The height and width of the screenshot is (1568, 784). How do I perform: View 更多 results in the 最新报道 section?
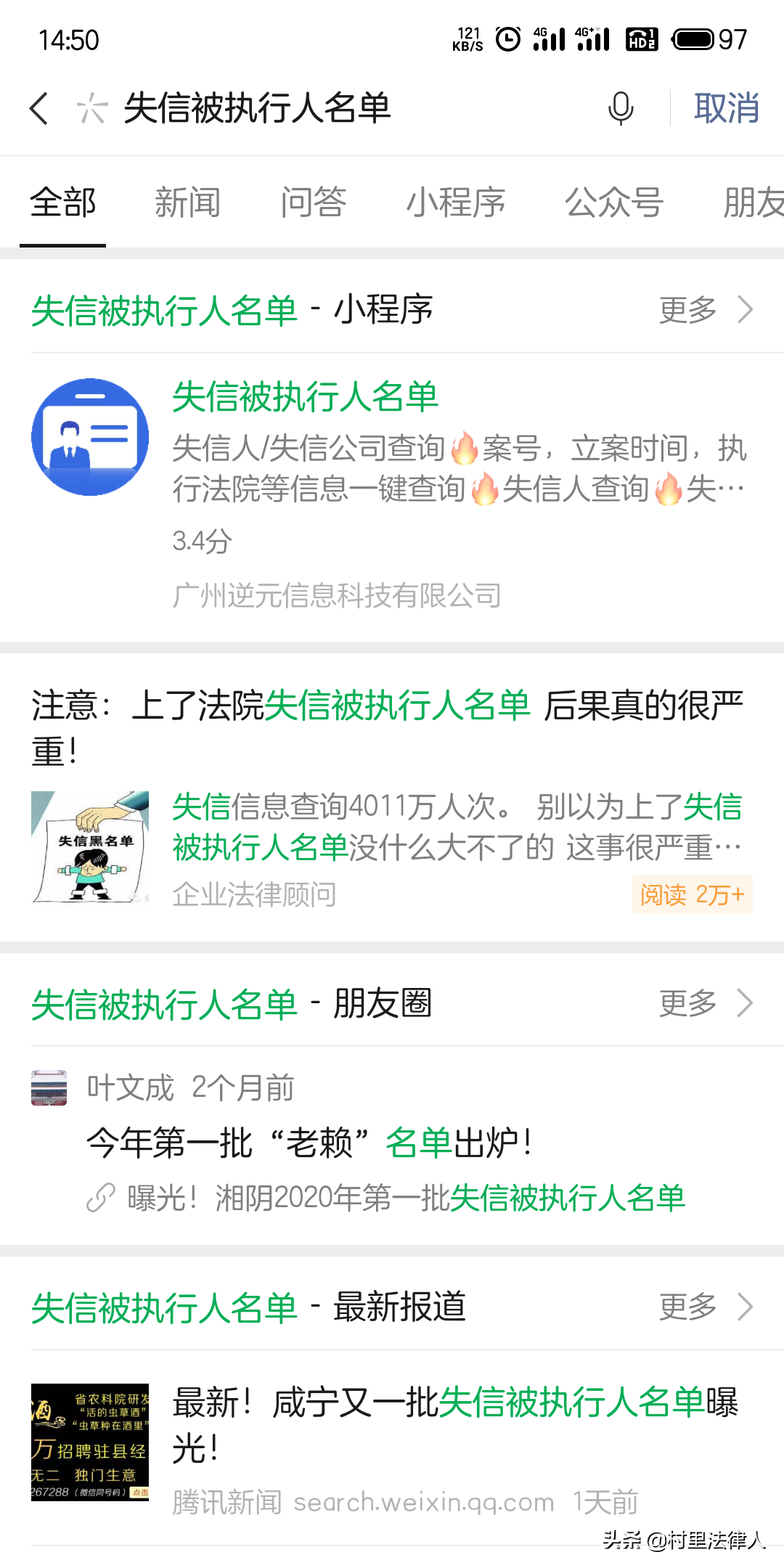click(x=704, y=1307)
